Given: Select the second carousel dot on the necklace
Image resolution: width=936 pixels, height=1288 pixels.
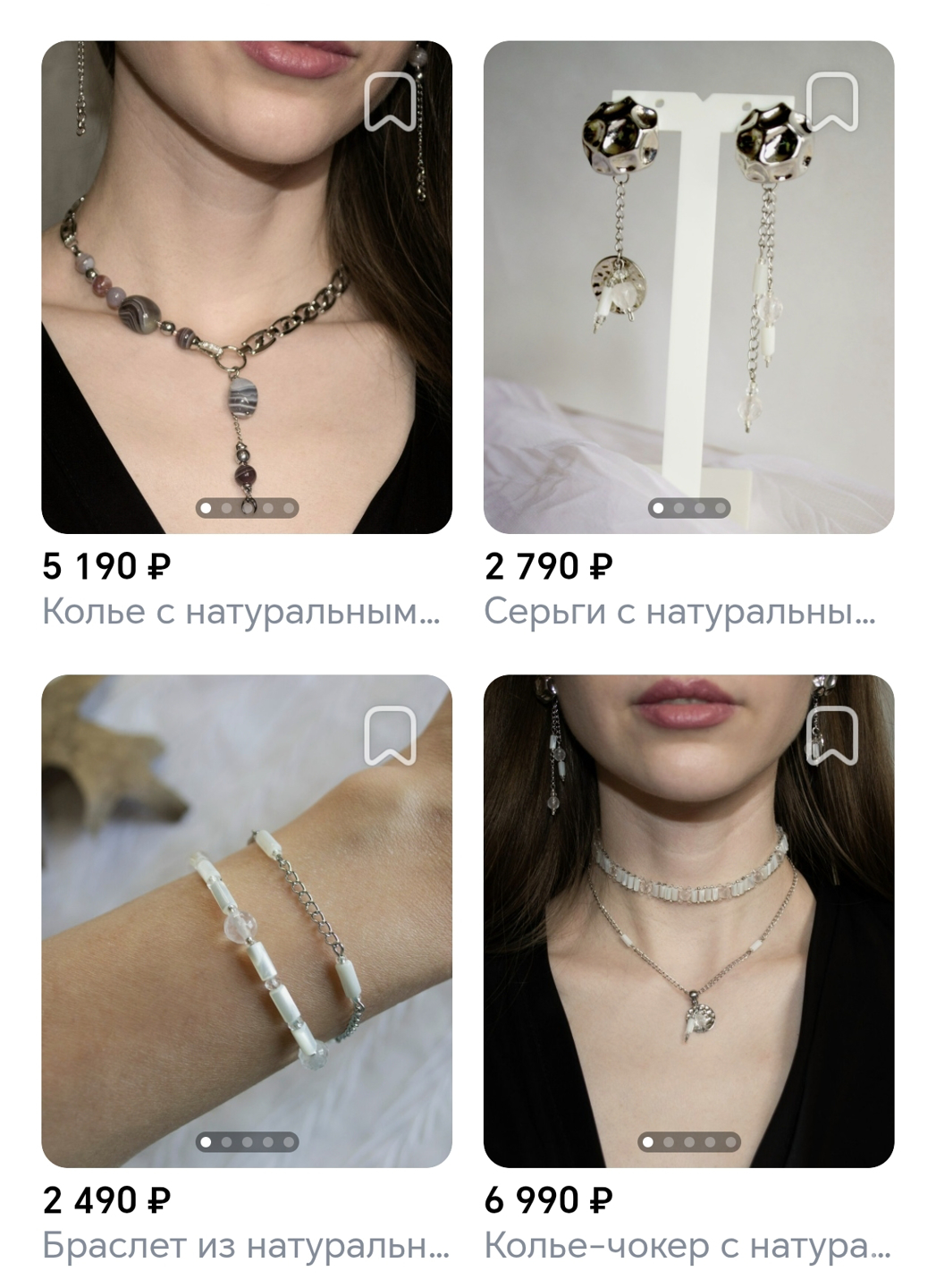Looking at the screenshot, I should (226, 506).
